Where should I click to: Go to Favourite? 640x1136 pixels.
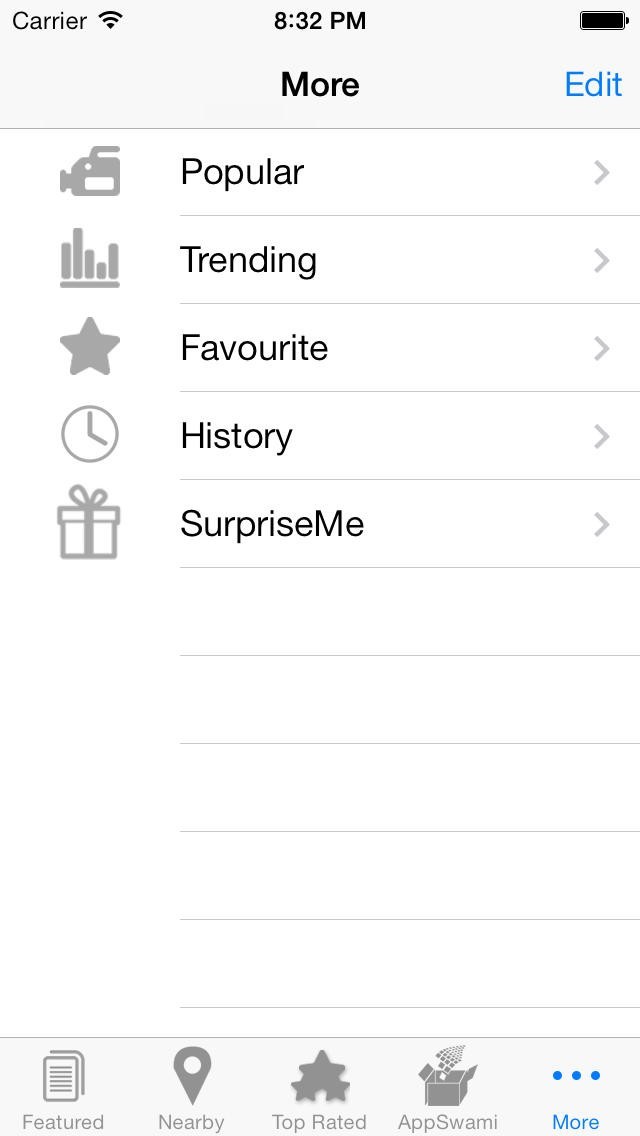point(320,348)
